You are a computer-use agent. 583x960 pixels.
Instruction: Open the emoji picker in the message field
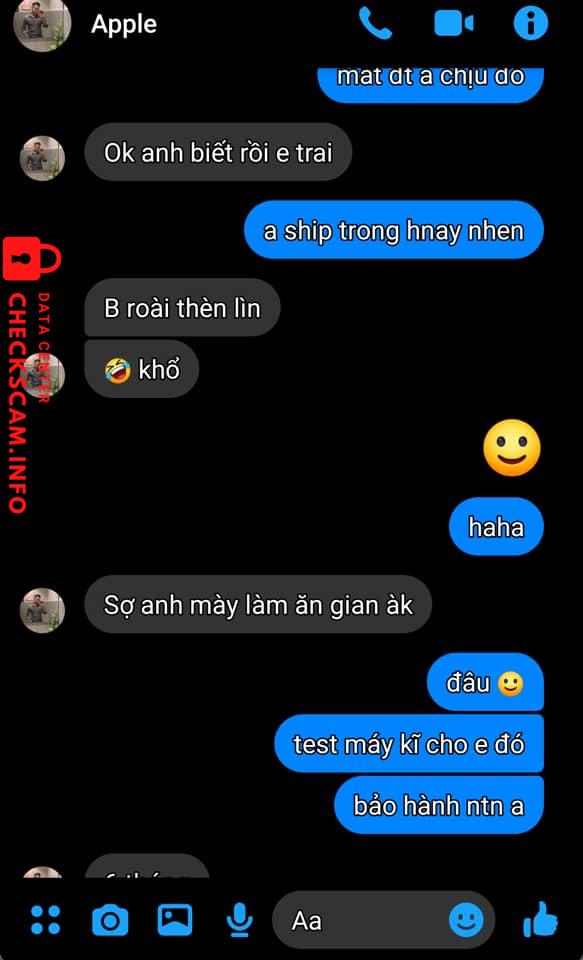467,920
